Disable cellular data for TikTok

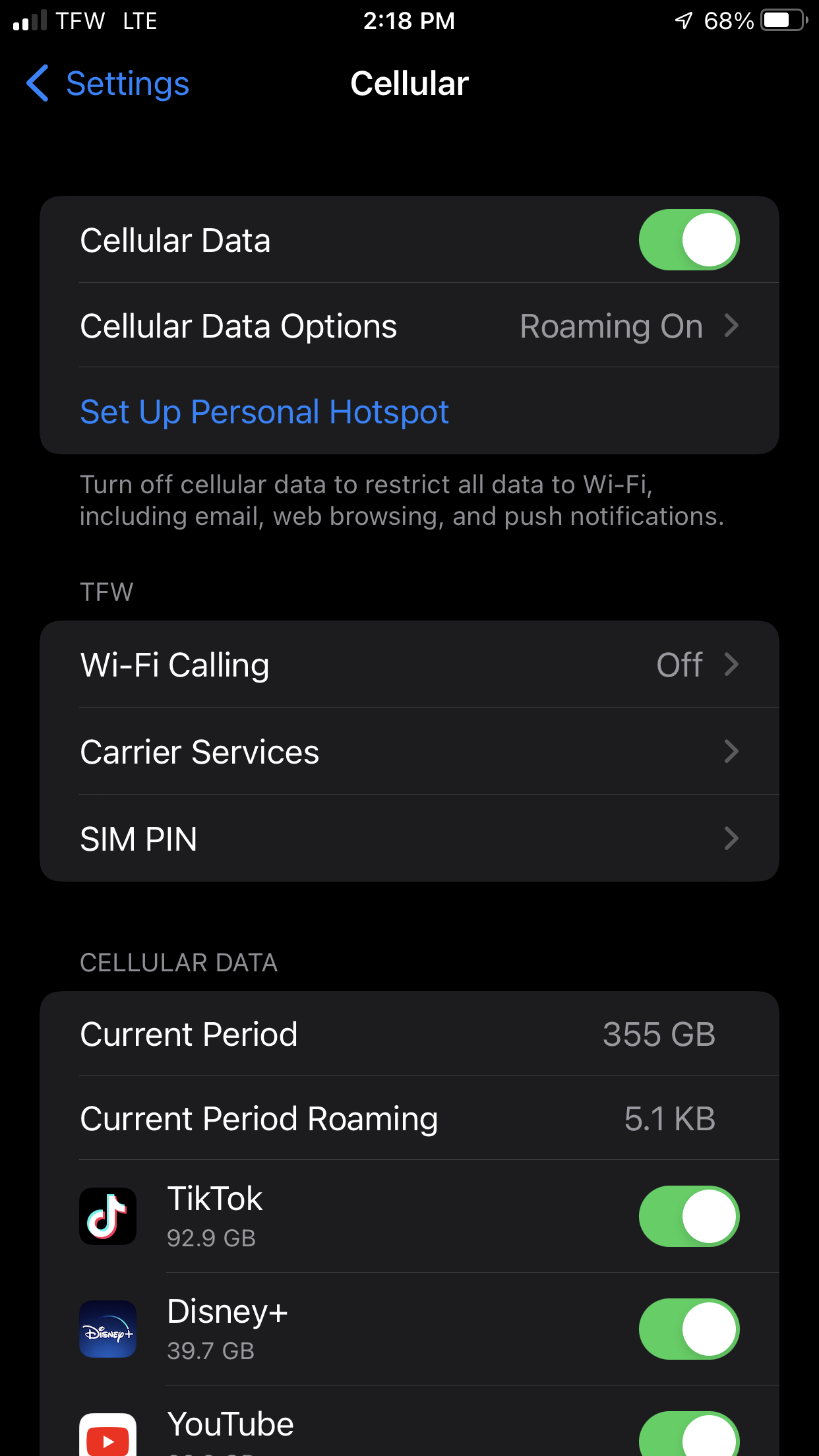click(x=688, y=1217)
